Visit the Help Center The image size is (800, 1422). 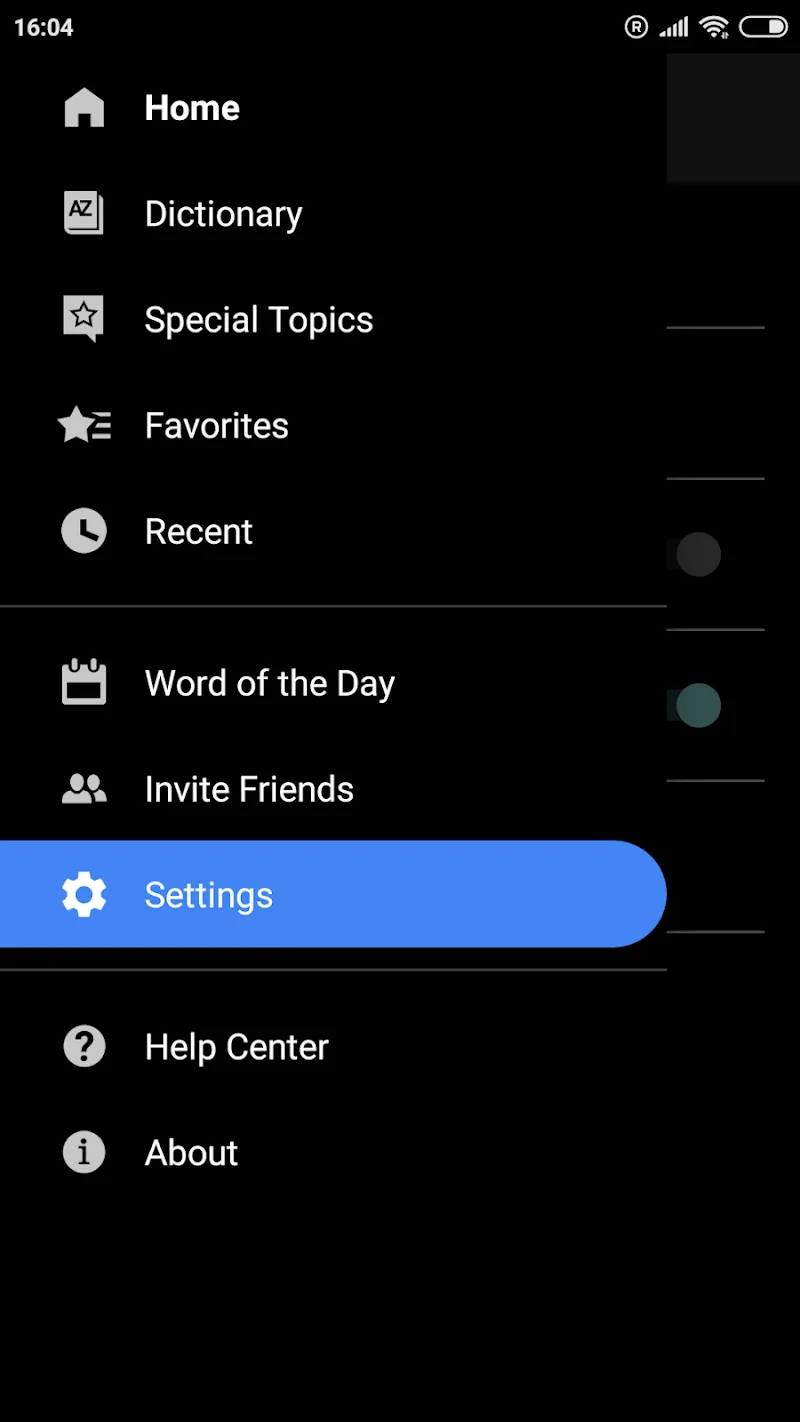tap(236, 1047)
